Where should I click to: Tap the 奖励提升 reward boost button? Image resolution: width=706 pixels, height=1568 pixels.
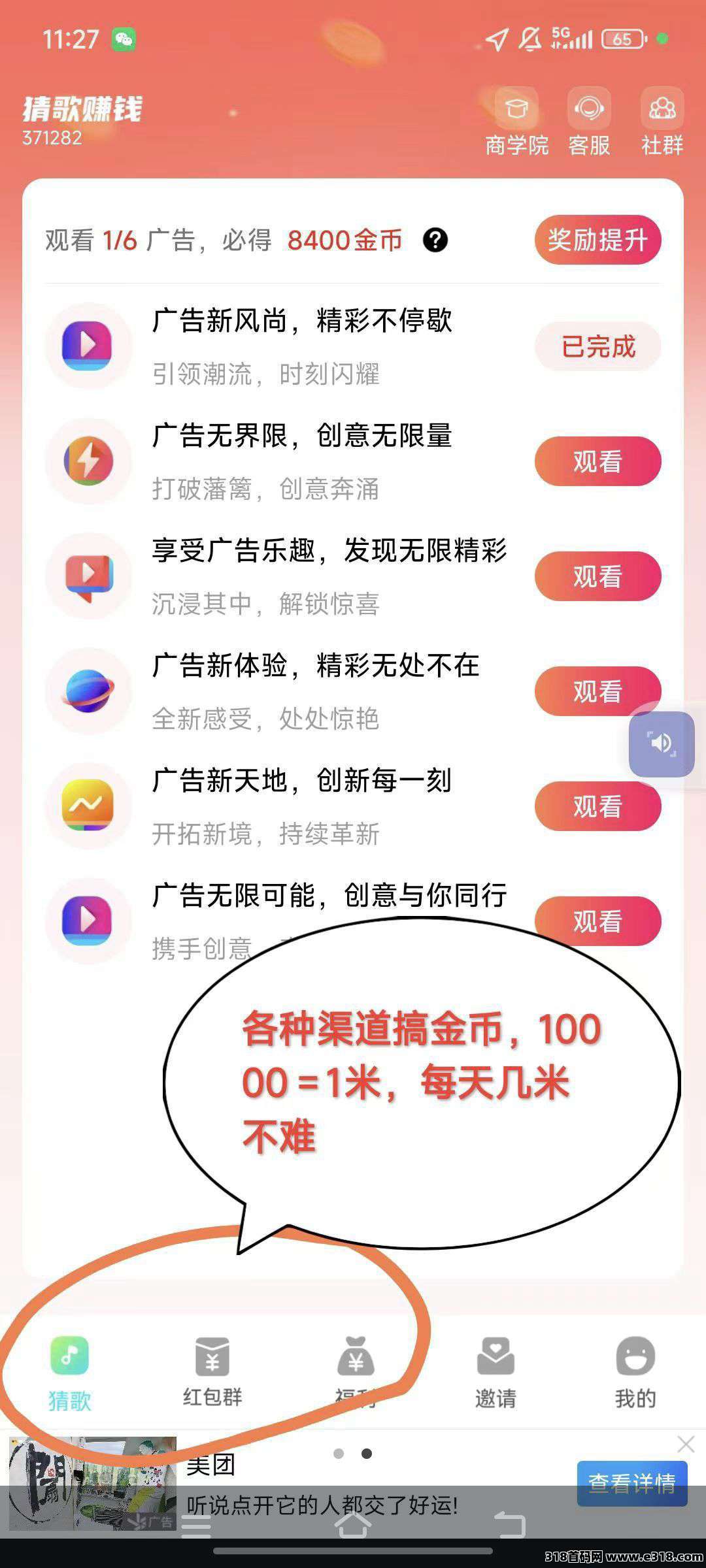point(597,240)
